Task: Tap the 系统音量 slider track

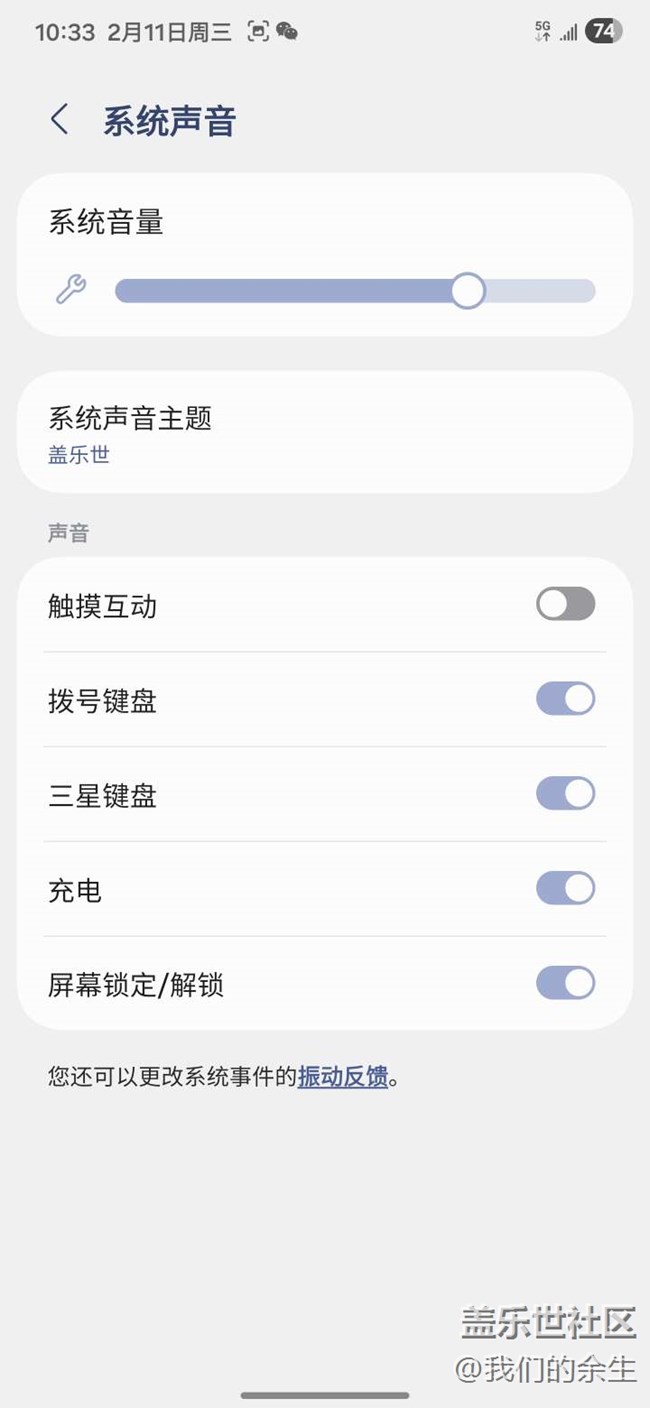Action: pyautogui.click(x=355, y=291)
